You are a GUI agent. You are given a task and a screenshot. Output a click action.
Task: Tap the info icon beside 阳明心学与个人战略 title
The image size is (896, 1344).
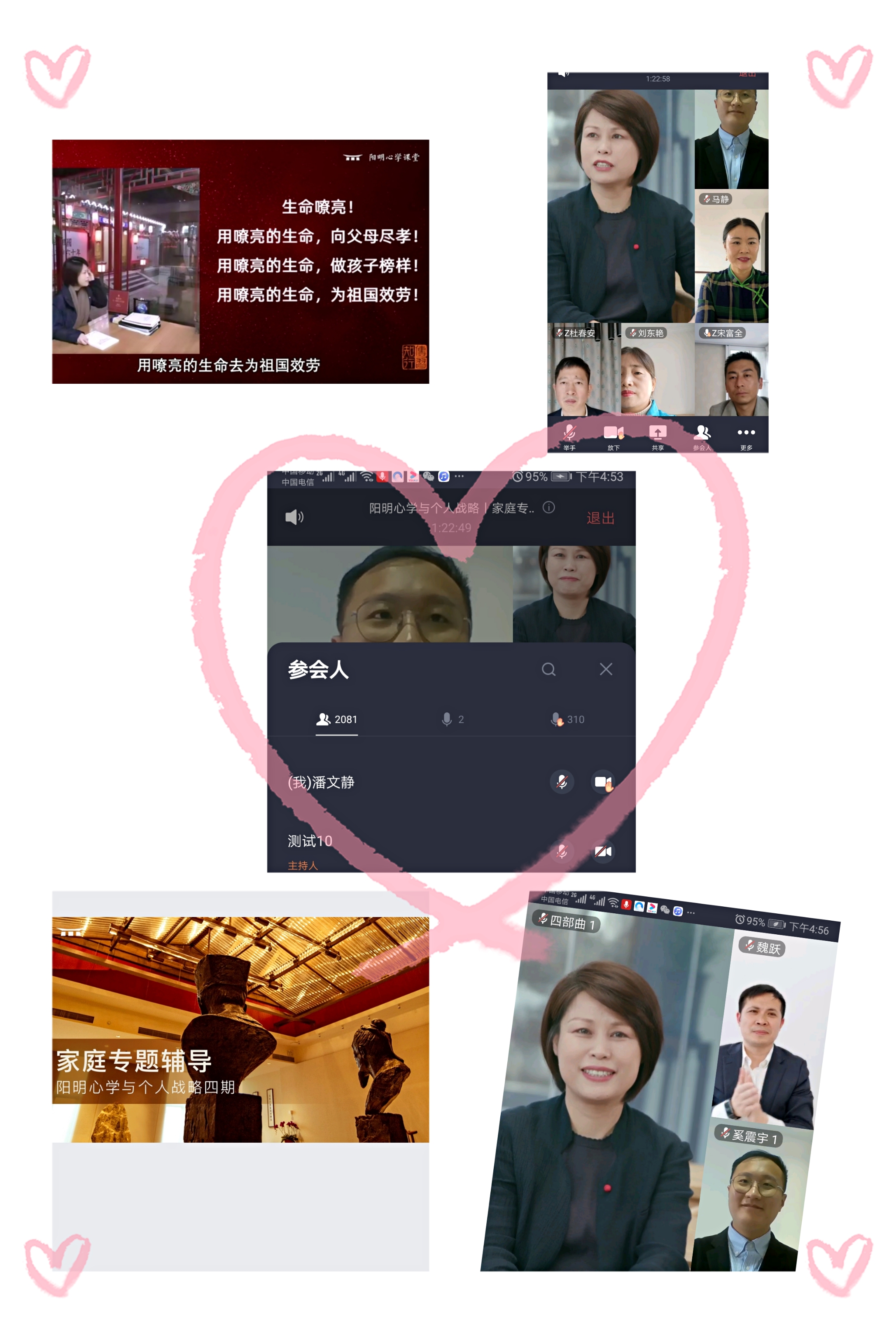[549, 508]
